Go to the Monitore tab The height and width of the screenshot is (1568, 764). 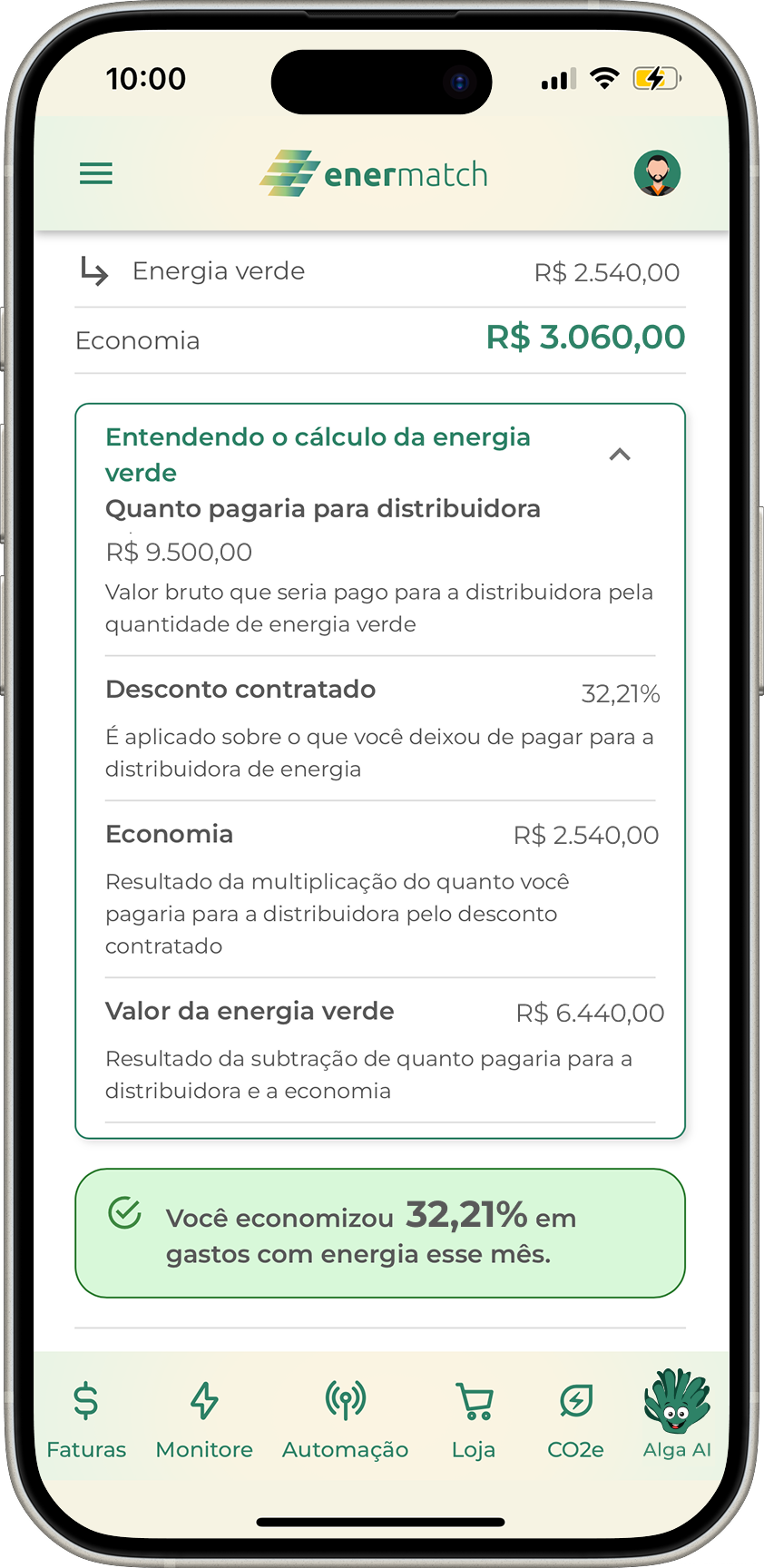click(x=204, y=1419)
